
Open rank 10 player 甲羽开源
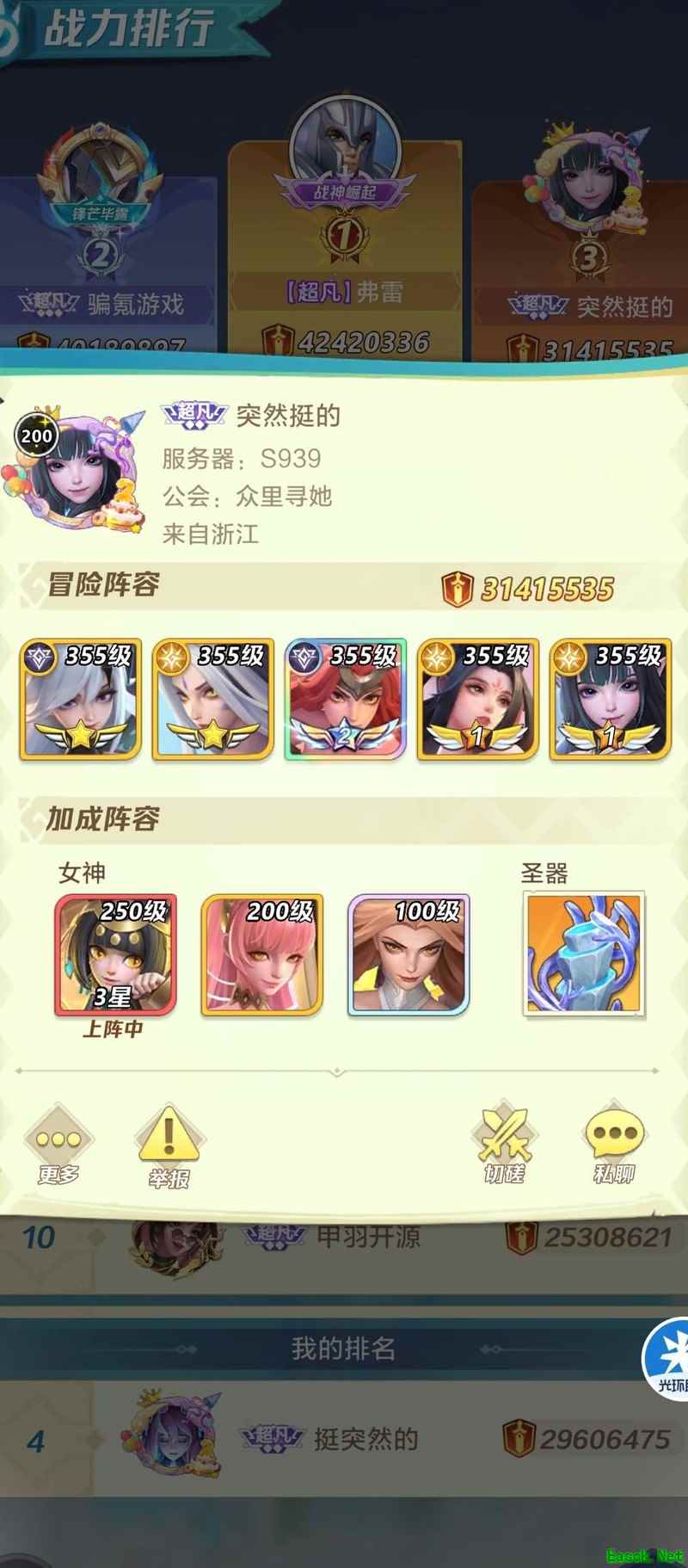344,1238
